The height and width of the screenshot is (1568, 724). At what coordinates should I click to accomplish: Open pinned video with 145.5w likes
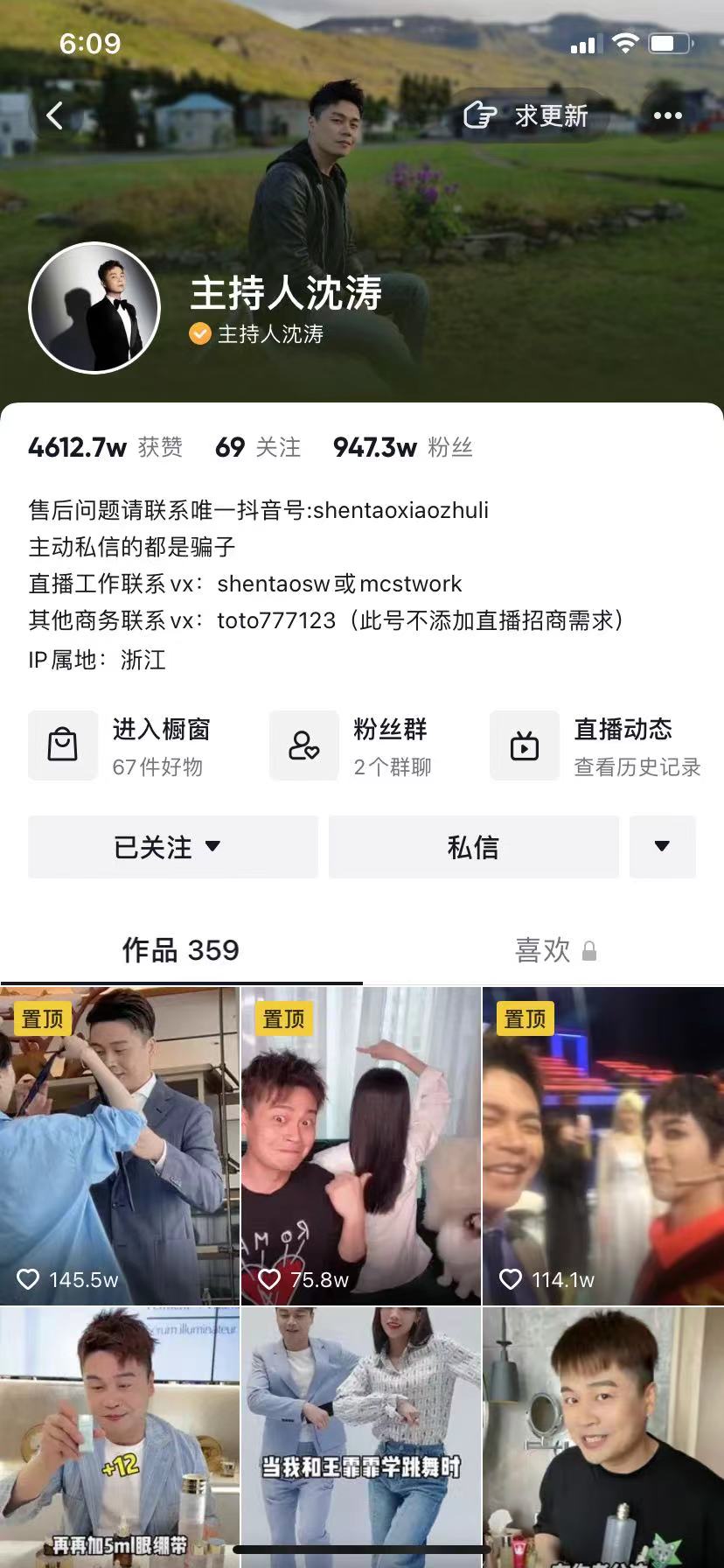click(x=119, y=1146)
